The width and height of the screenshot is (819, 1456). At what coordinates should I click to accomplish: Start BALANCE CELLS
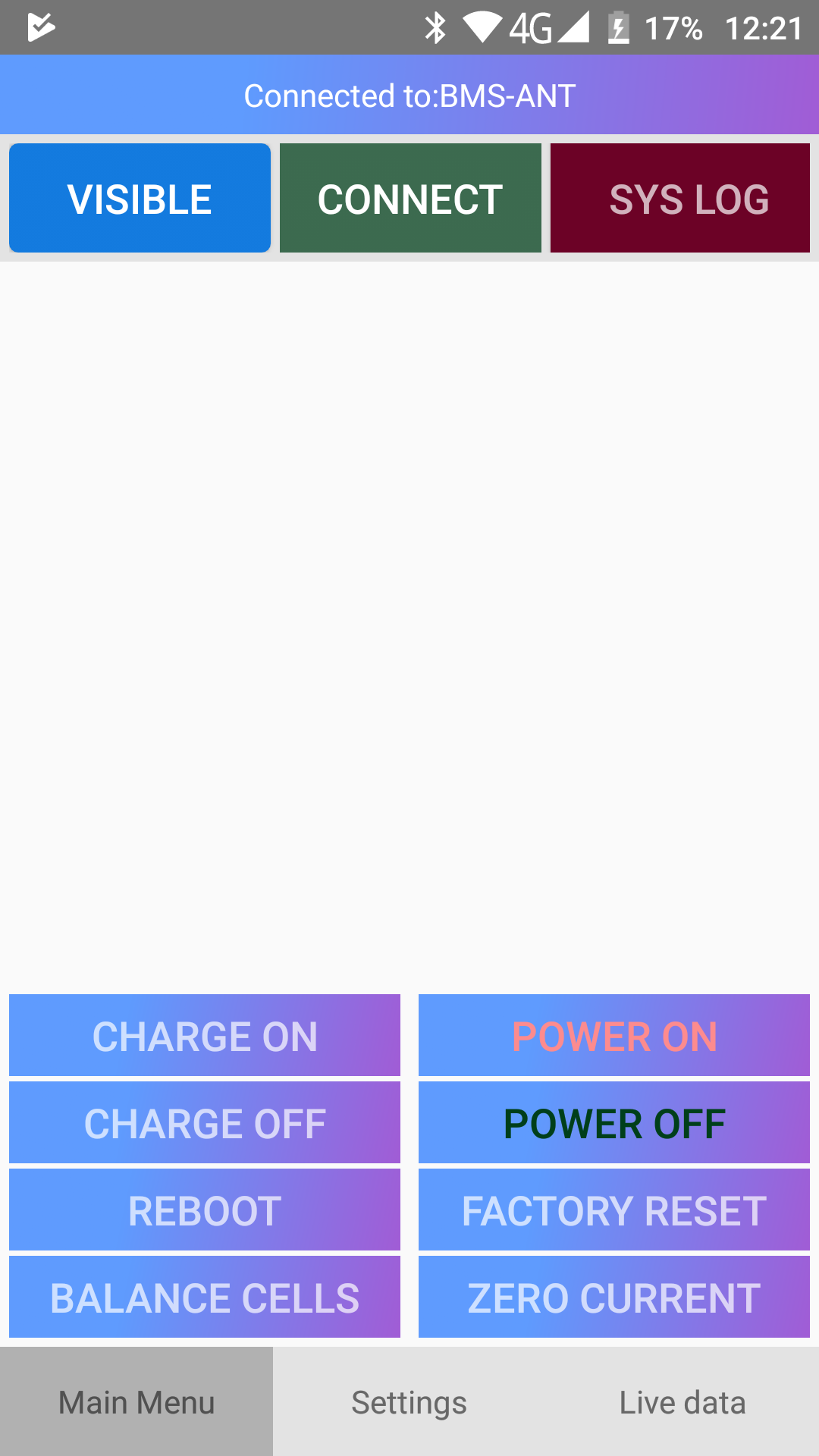pyautogui.click(x=205, y=1297)
